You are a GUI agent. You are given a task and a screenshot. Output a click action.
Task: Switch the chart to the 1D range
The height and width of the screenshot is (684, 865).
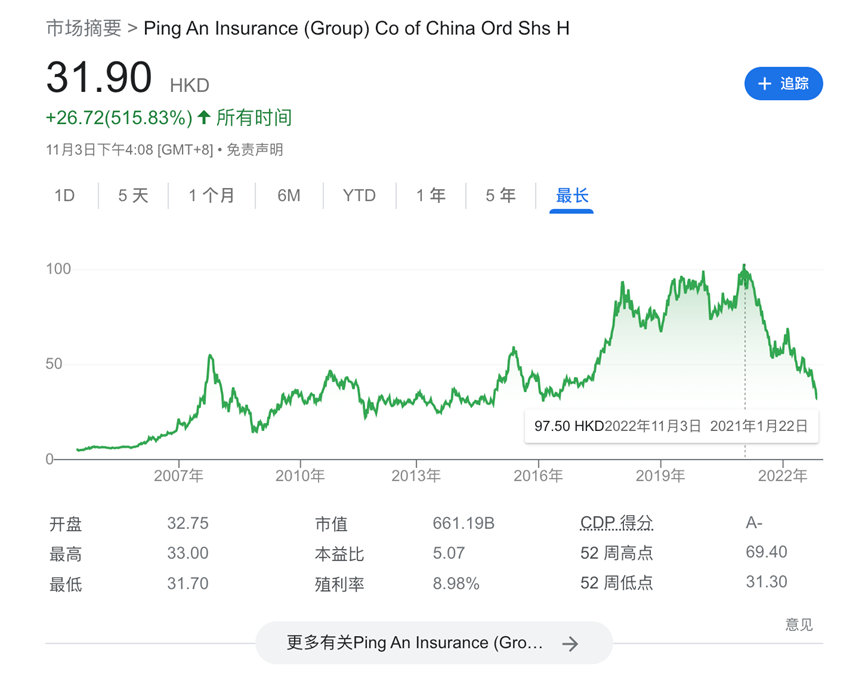point(65,196)
